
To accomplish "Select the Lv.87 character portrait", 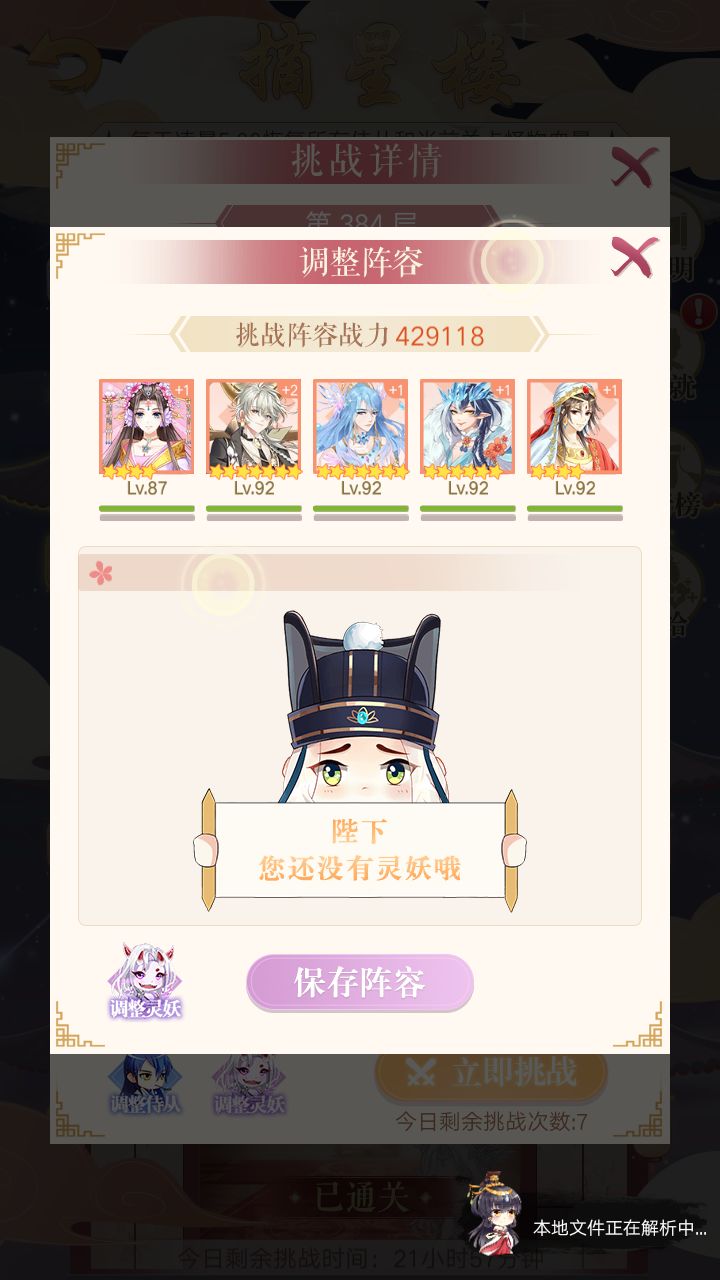I will click(145, 425).
